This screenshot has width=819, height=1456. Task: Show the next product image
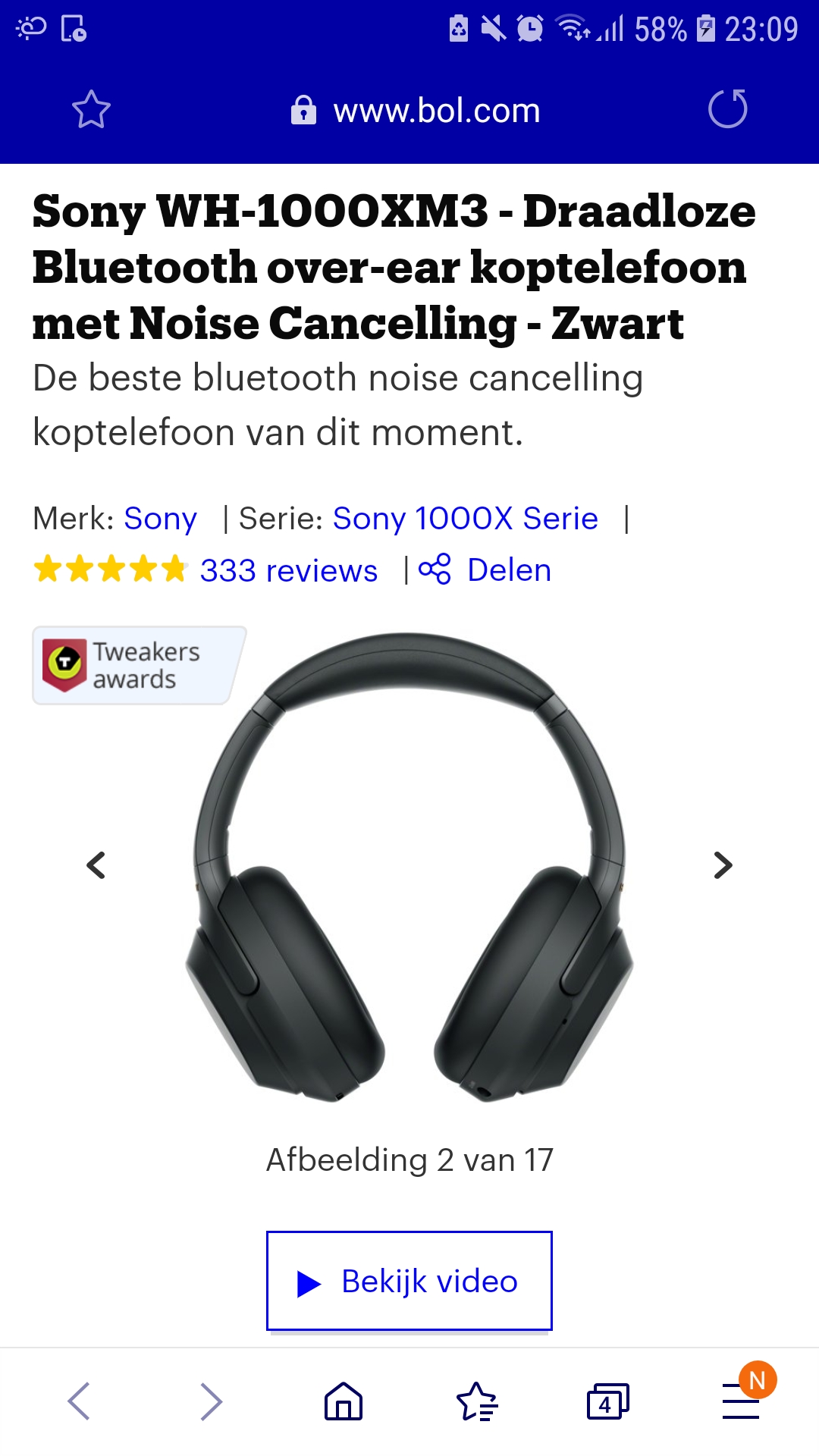click(x=723, y=865)
